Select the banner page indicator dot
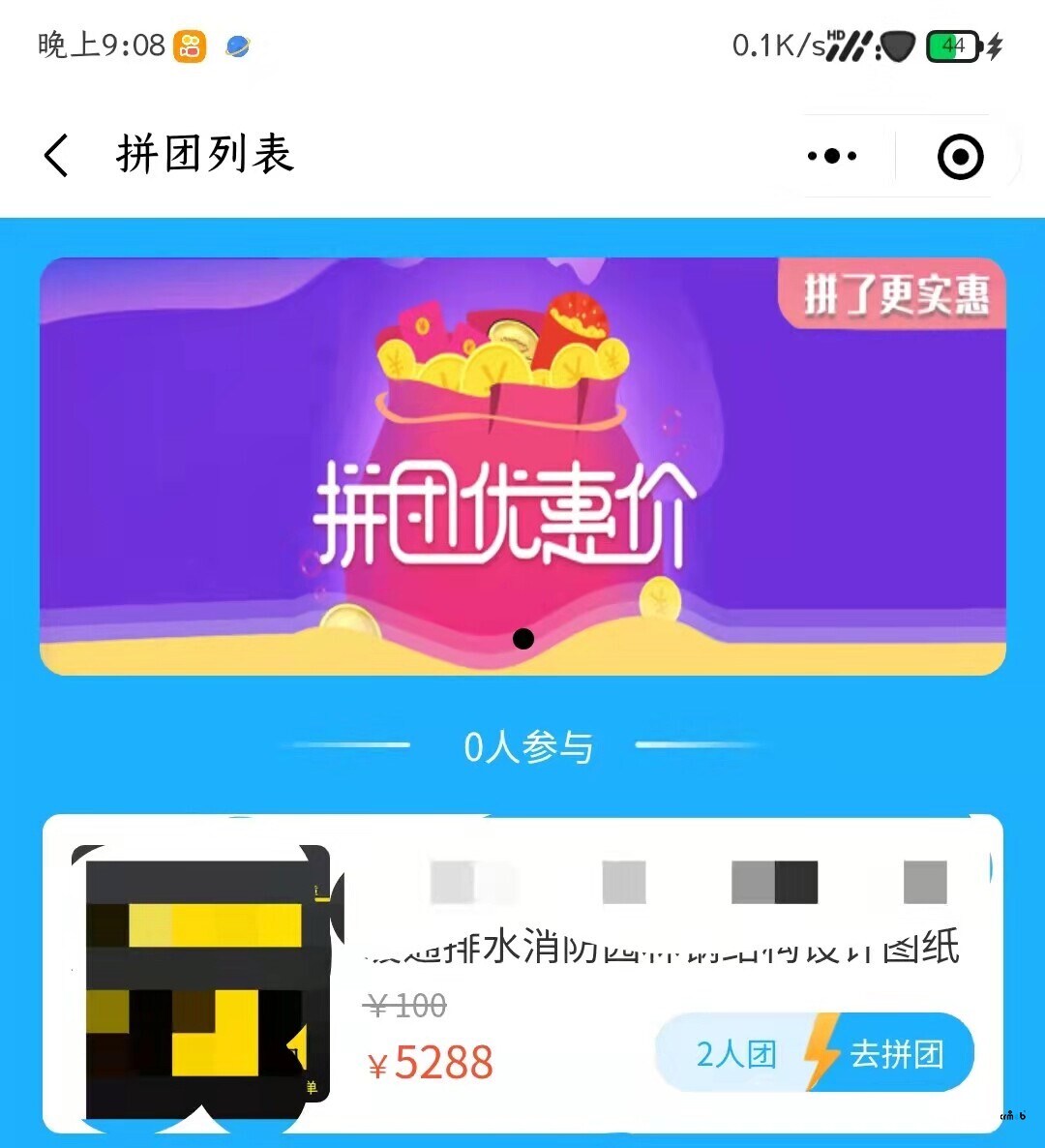The height and width of the screenshot is (1148, 1045). click(x=523, y=639)
